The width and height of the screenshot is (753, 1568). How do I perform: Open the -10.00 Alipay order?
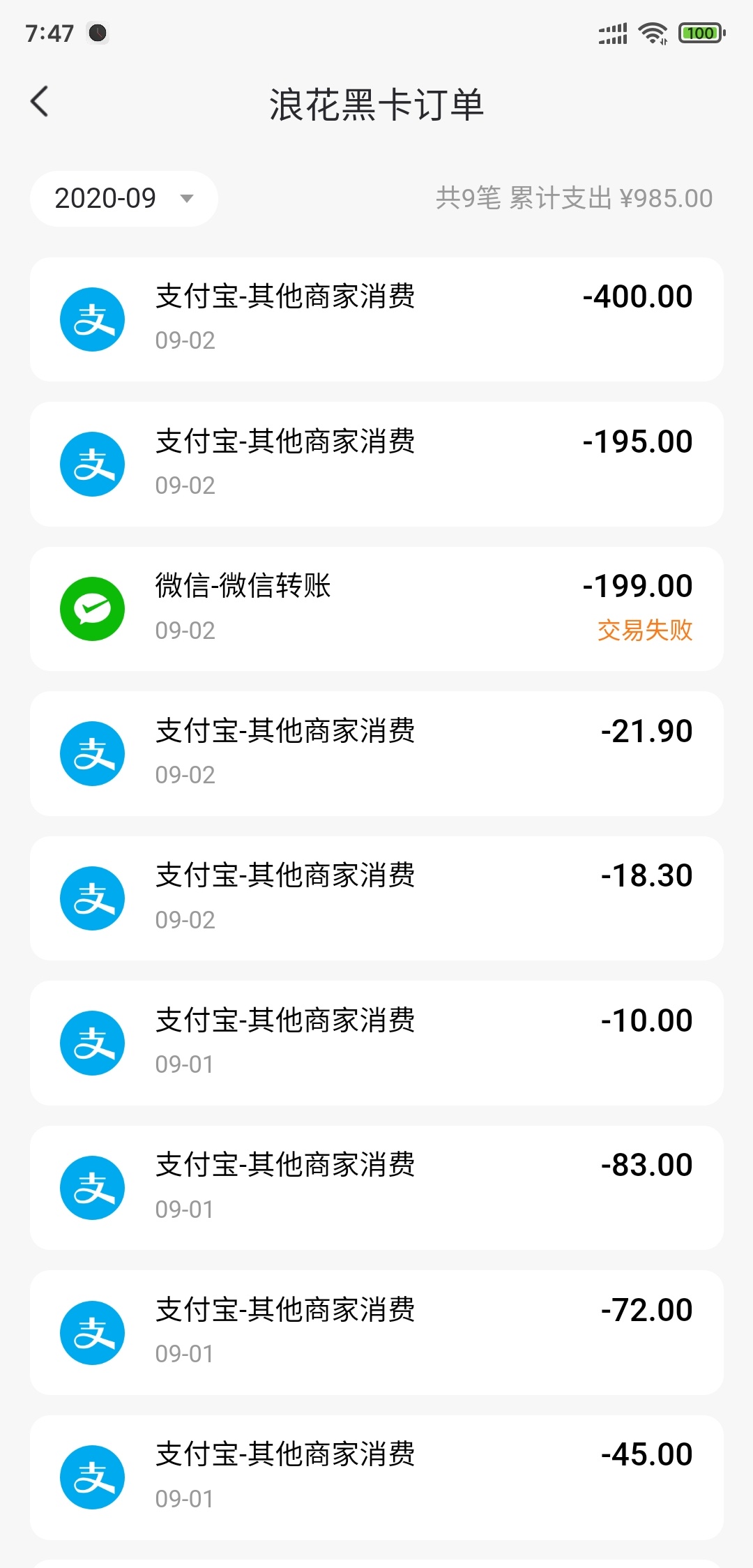(x=376, y=1043)
